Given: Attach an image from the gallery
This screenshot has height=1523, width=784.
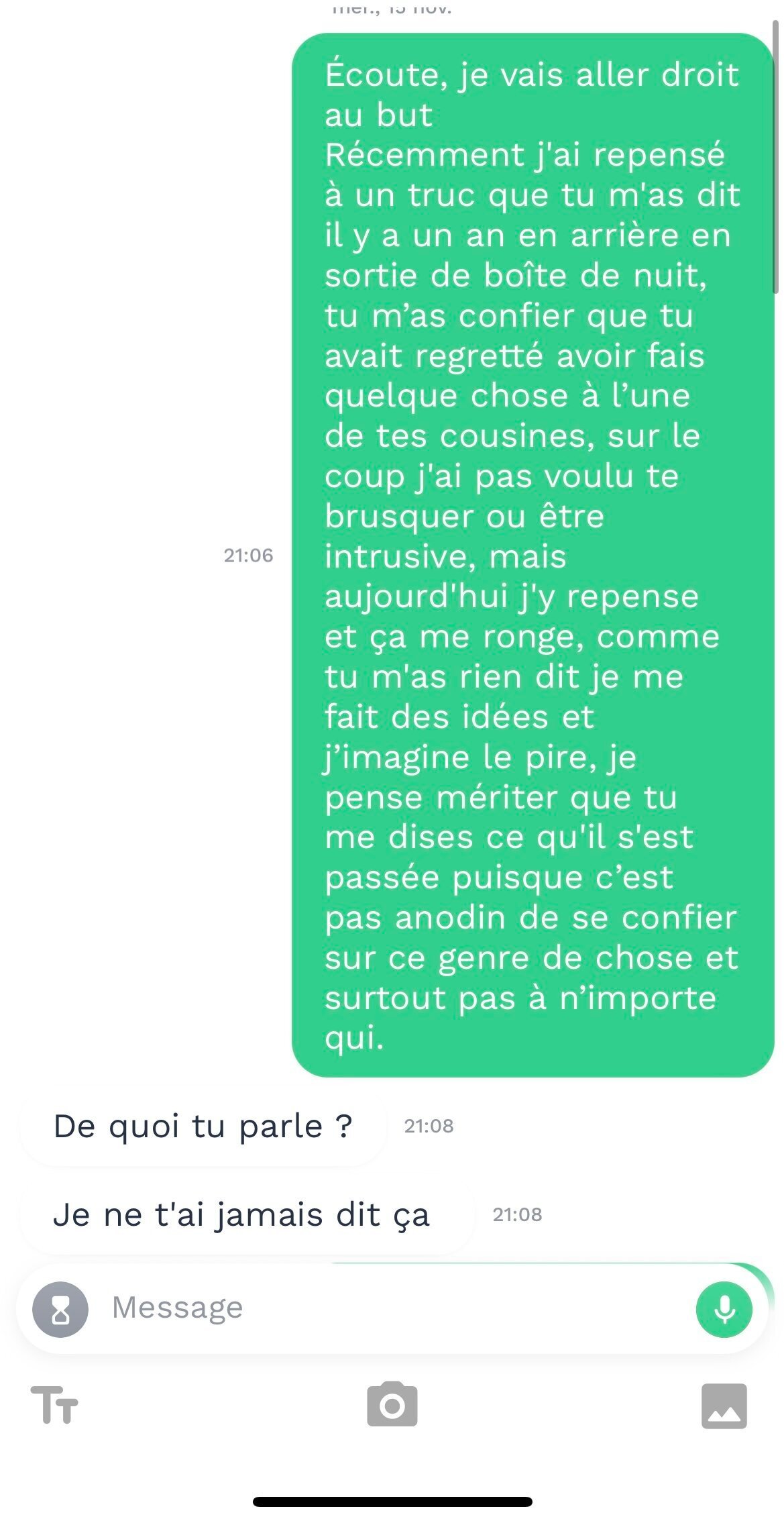Looking at the screenshot, I should point(724,1406).
